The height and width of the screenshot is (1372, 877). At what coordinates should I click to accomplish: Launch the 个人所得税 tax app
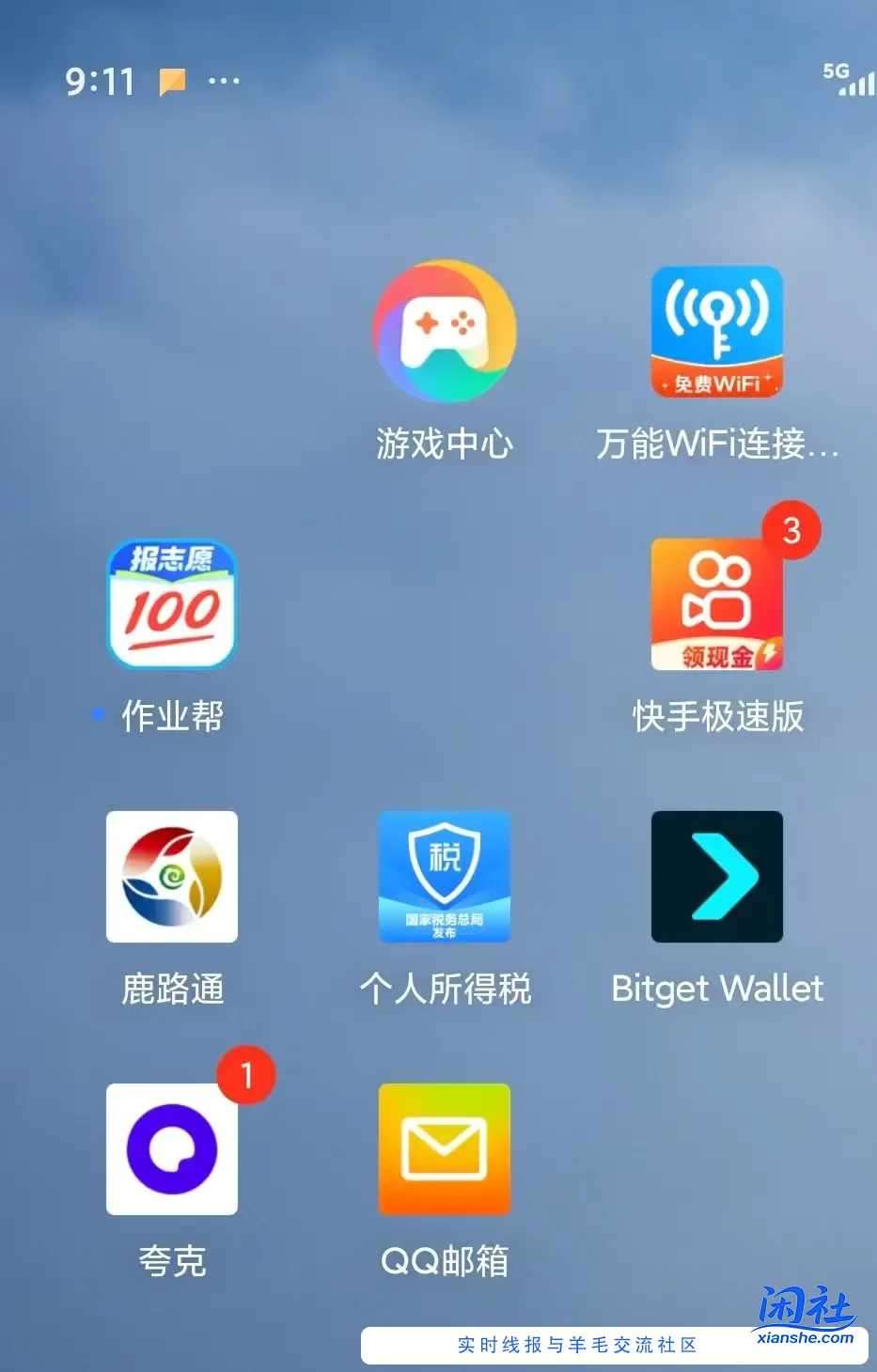pos(444,876)
